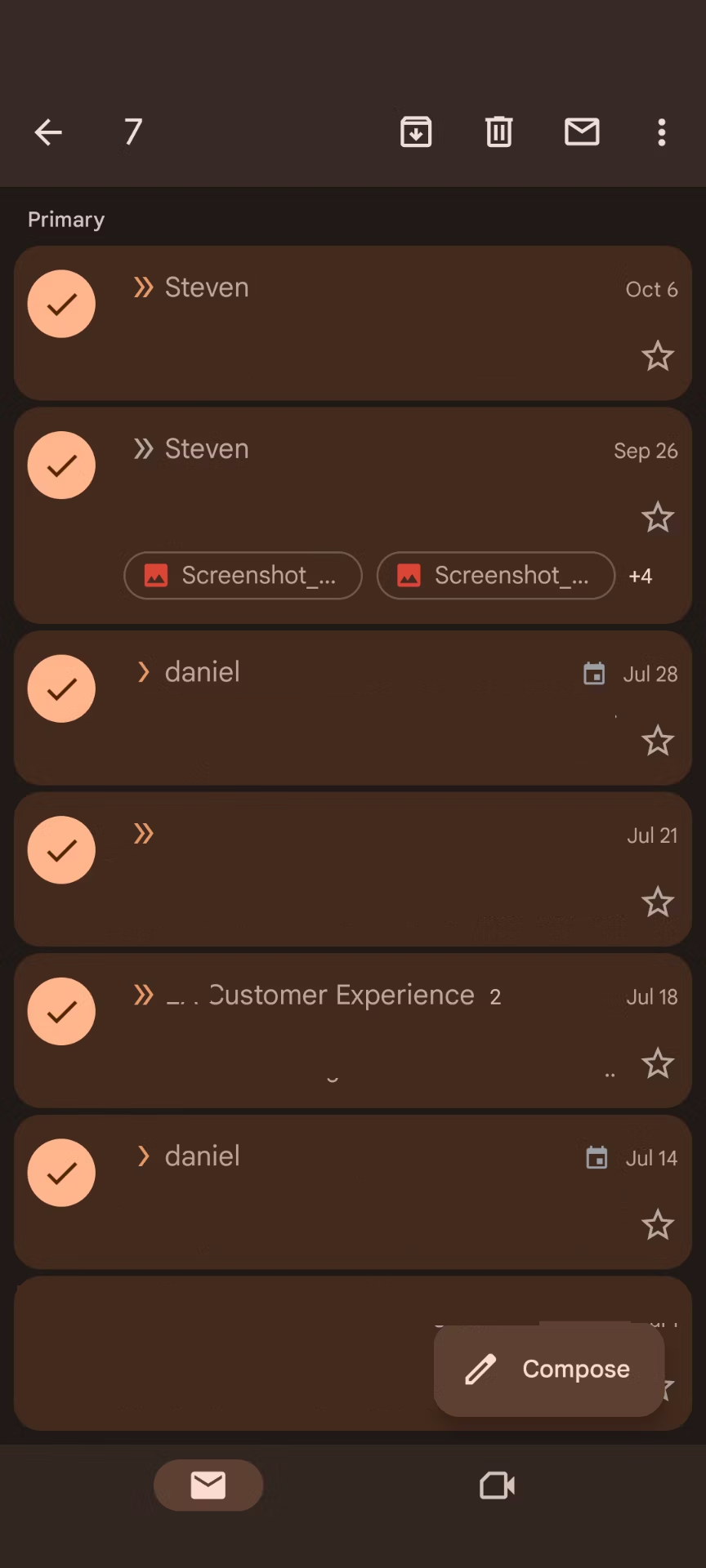Archive the selected emails
The image size is (706, 1568).
coord(416,131)
